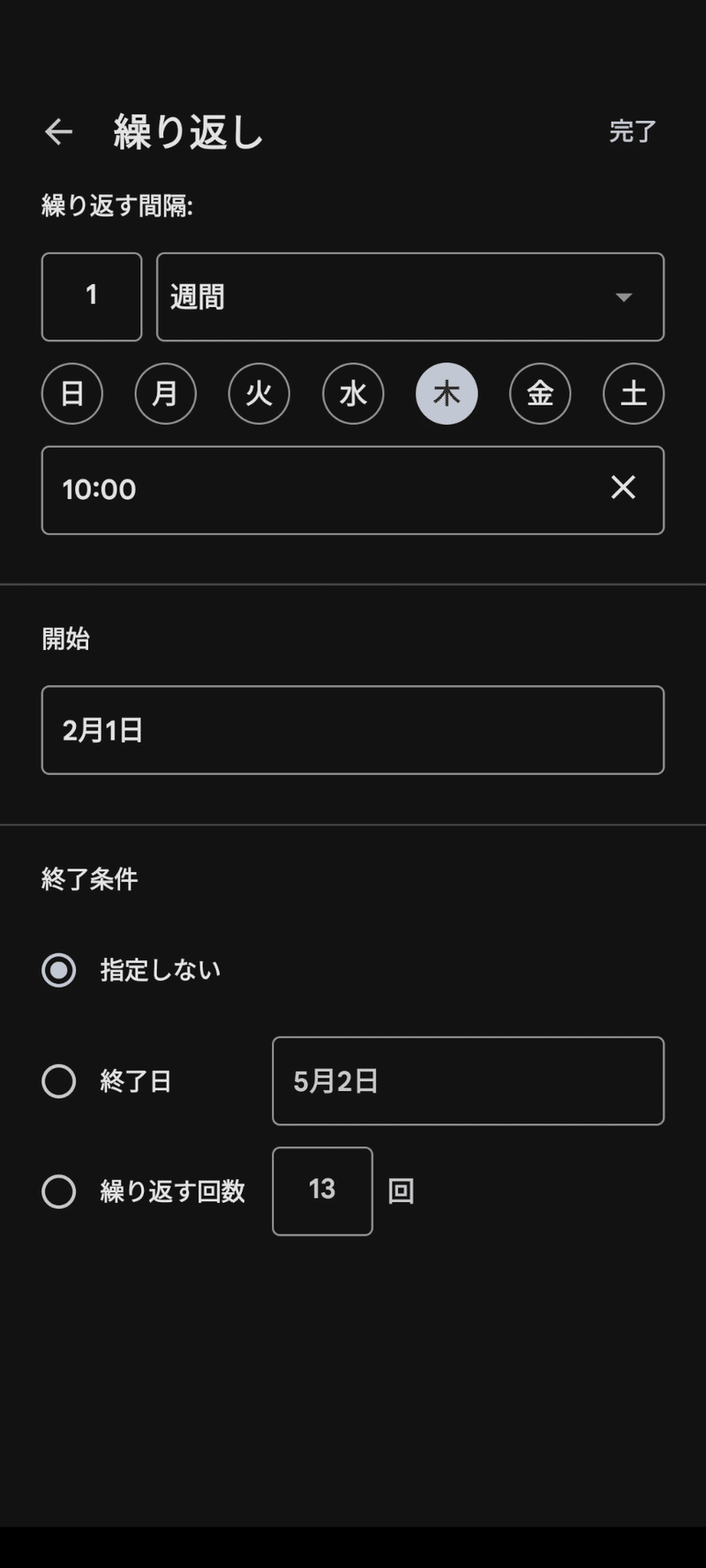Select 火 (Tuesday) day chip
This screenshot has width=706, height=1568.
coord(259,393)
